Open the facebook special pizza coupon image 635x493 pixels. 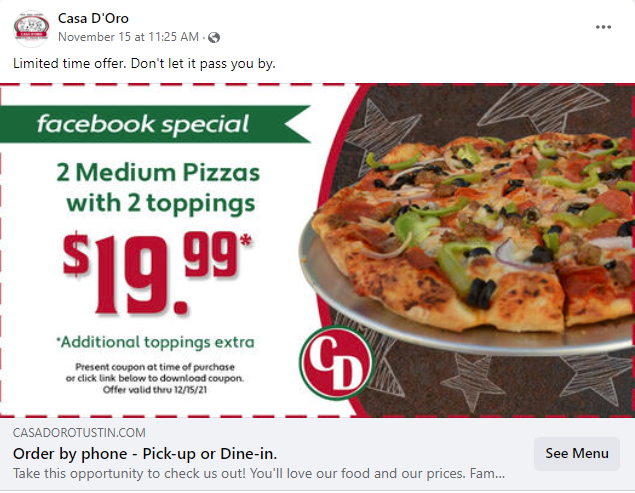pyautogui.click(x=317, y=250)
